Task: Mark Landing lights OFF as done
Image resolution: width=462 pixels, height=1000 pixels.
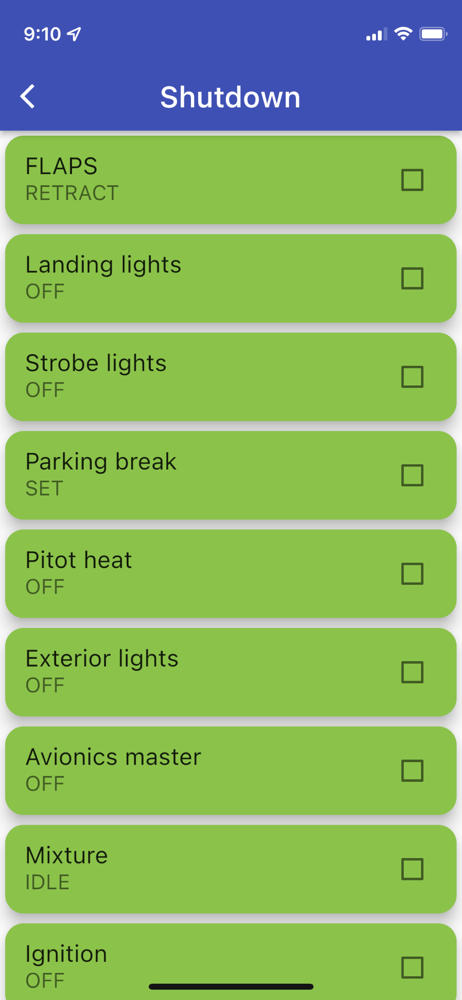Action: click(412, 278)
